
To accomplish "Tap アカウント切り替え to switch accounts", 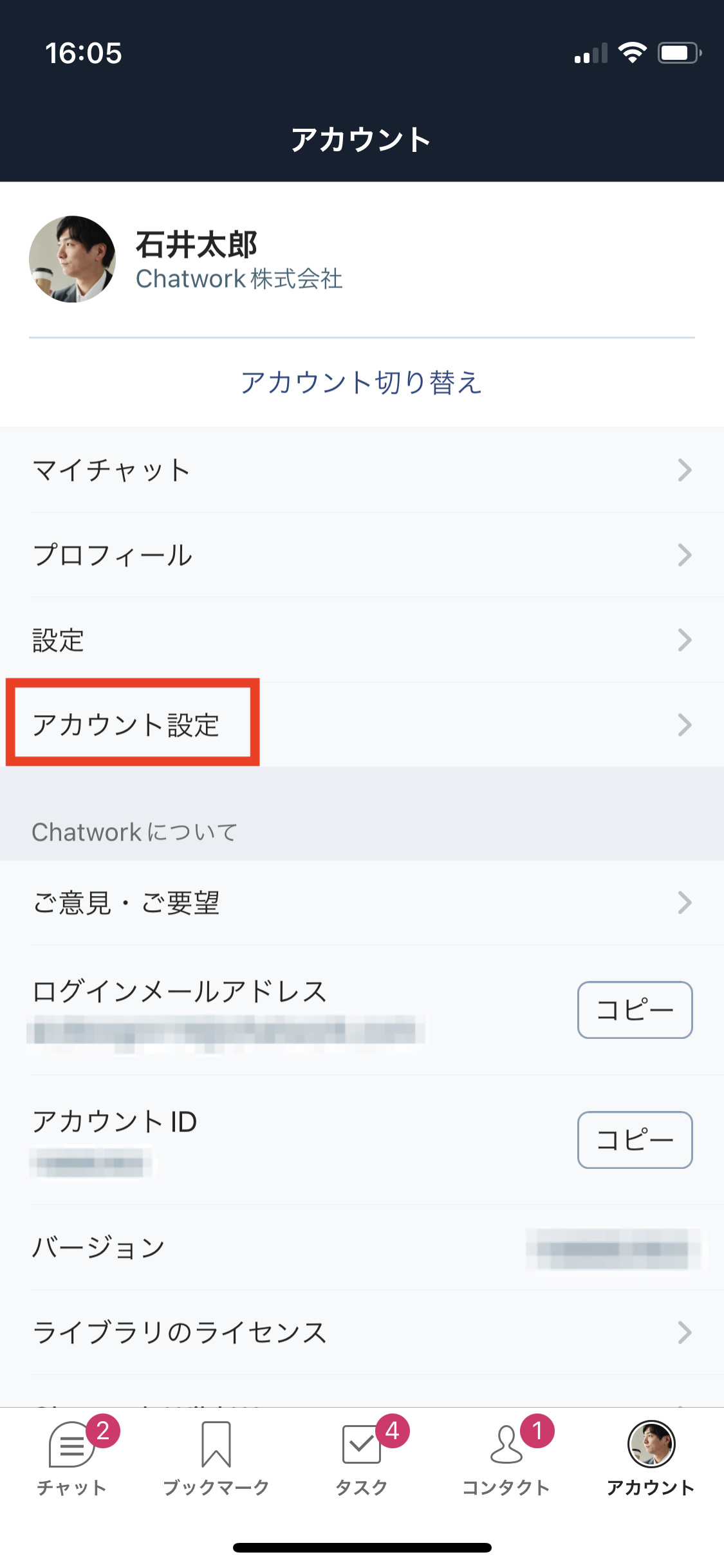I will (x=362, y=383).
